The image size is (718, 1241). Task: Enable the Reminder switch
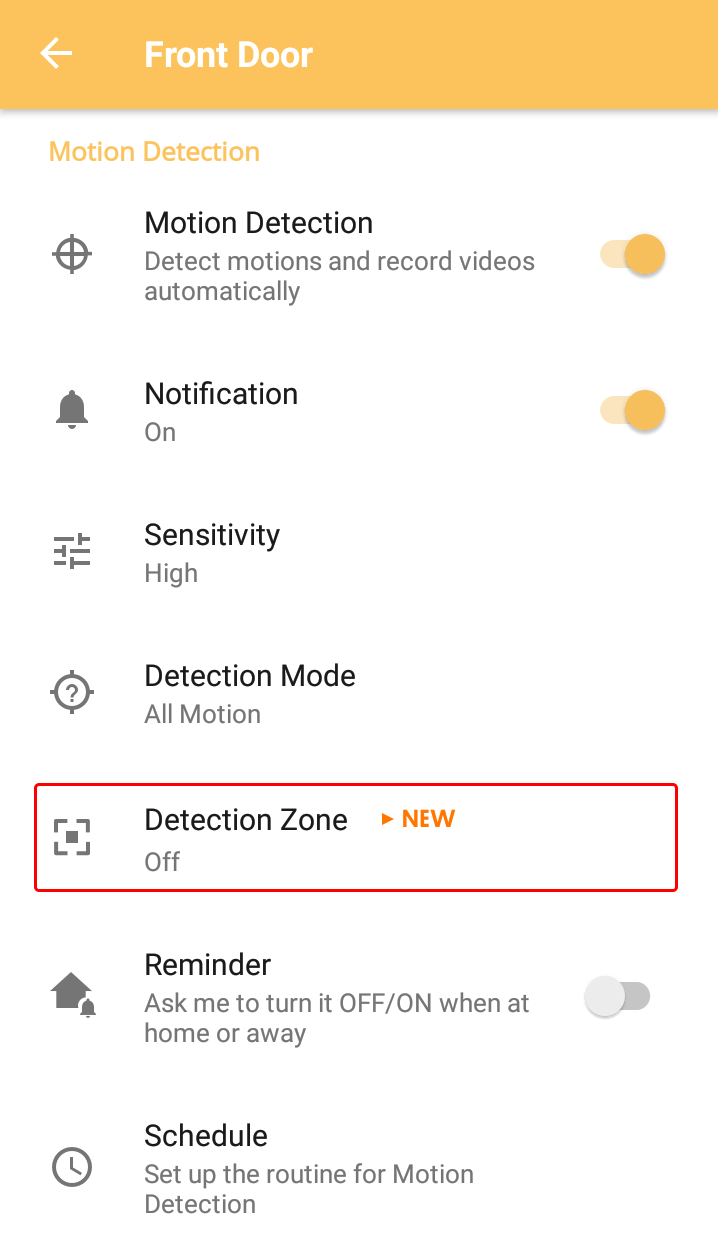[618, 997]
